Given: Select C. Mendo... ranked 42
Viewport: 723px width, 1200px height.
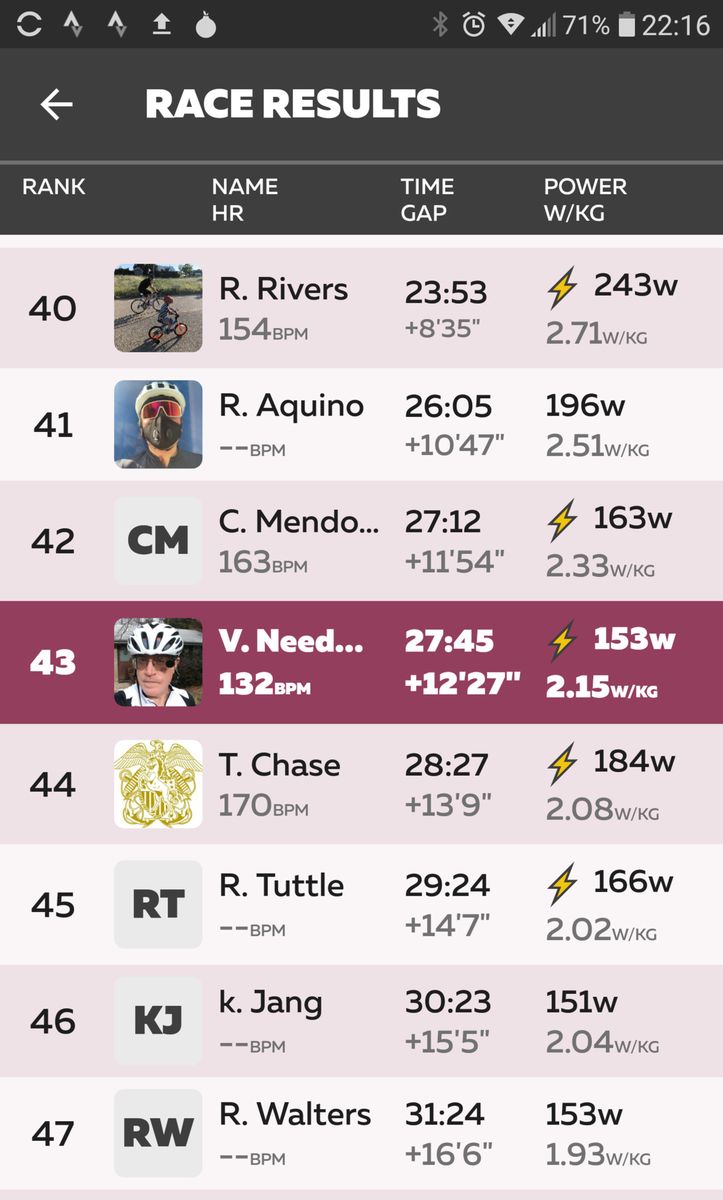Looking at the screenshot, I should 360,541.
